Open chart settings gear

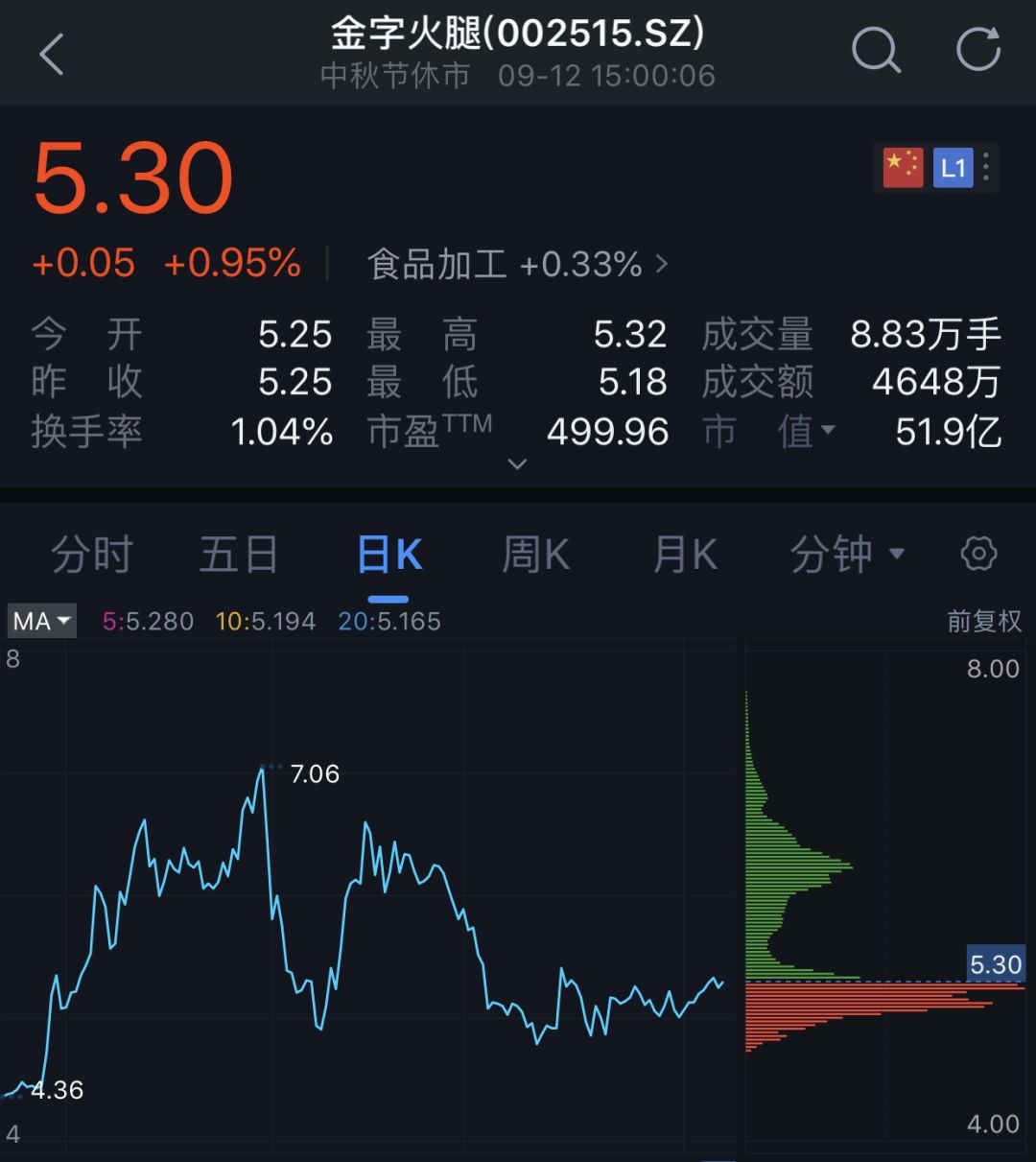click(x=978, y=554)
